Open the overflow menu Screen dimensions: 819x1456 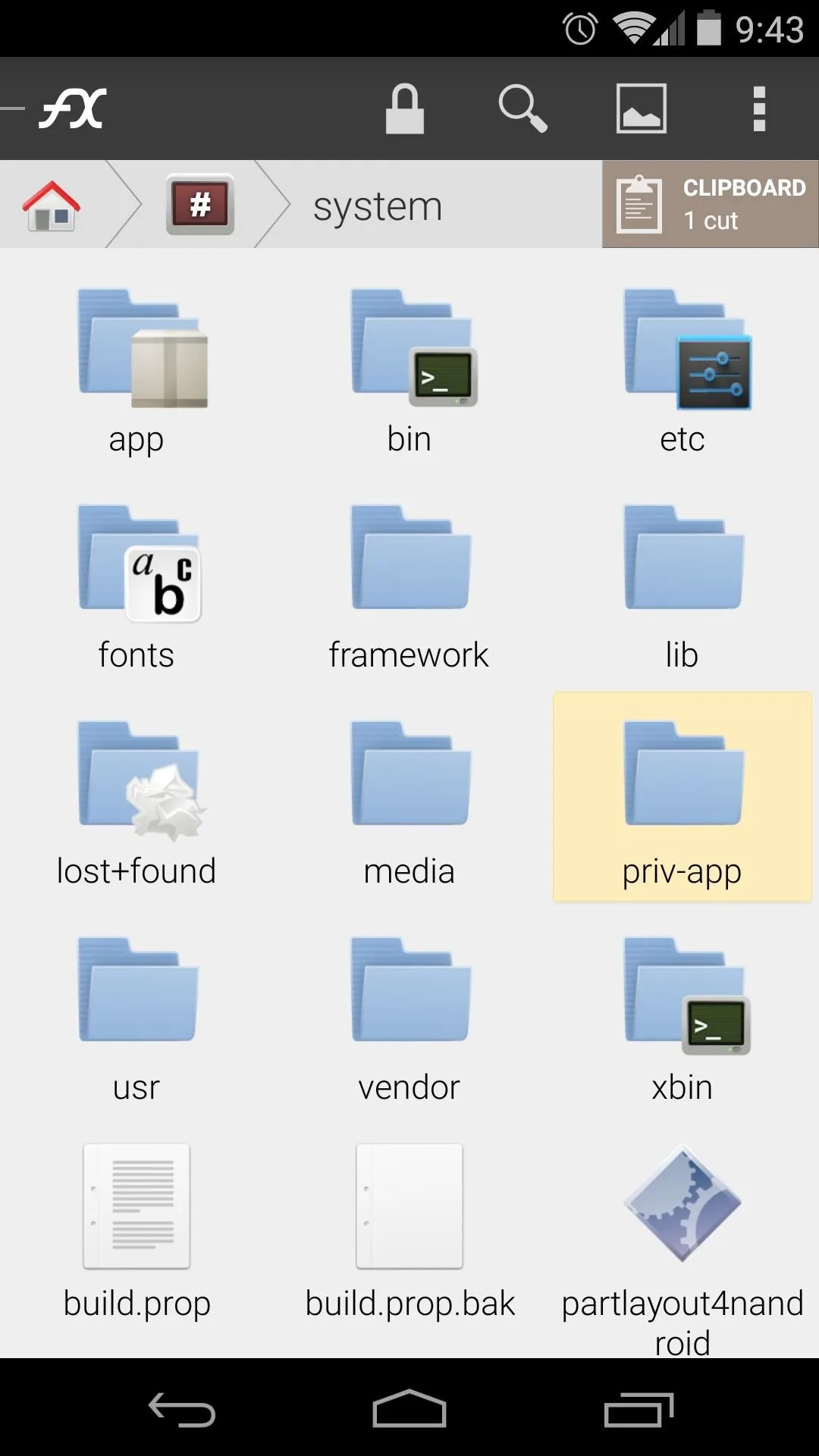[x=759, y=108]
